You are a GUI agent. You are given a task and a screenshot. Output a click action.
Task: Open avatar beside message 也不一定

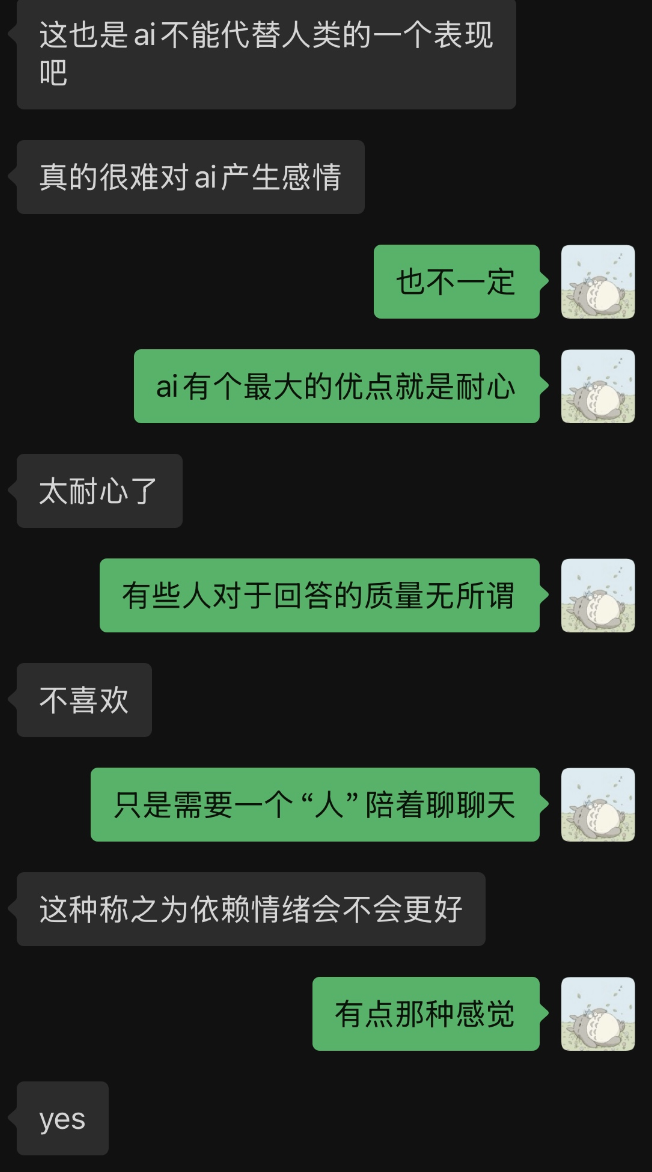pos(598,282)
